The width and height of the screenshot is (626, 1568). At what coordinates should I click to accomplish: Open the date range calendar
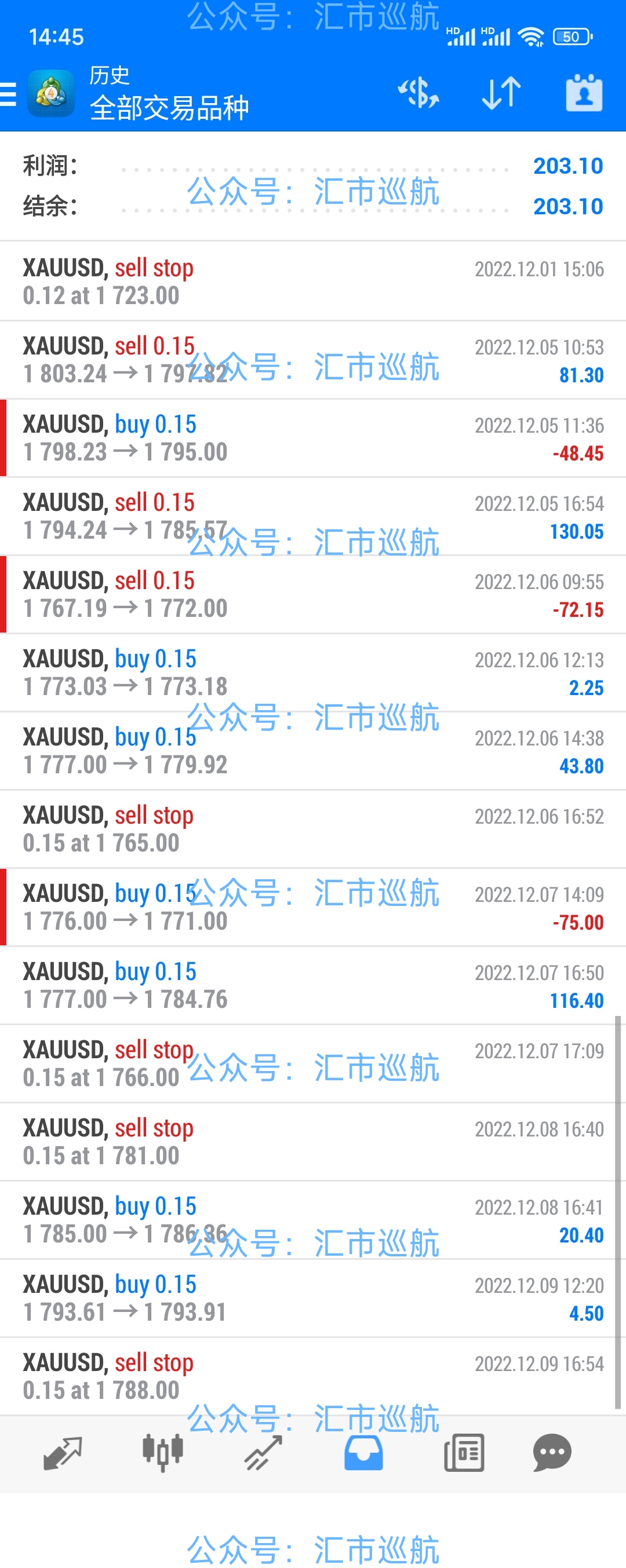click(x=583, y=94)
